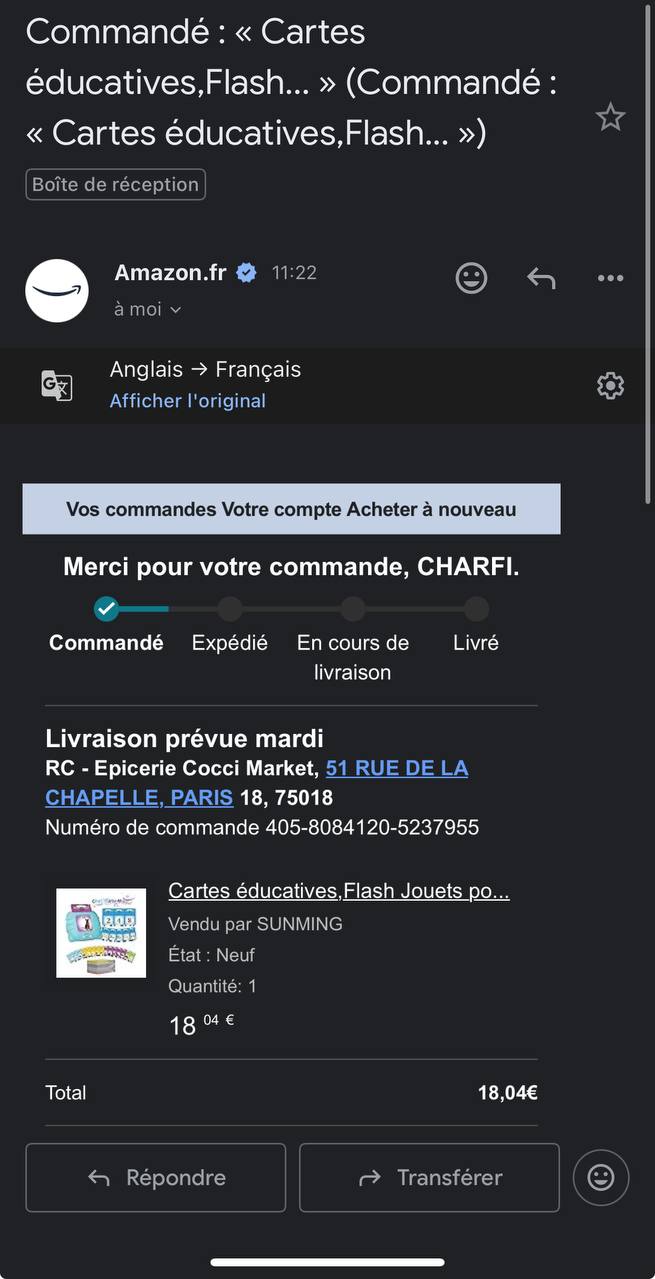Image resolution: width=655 pixels, height=1279 pixels.
Task: Open emoji reactions beside Transférer
Action: (x=601, y=1178)
